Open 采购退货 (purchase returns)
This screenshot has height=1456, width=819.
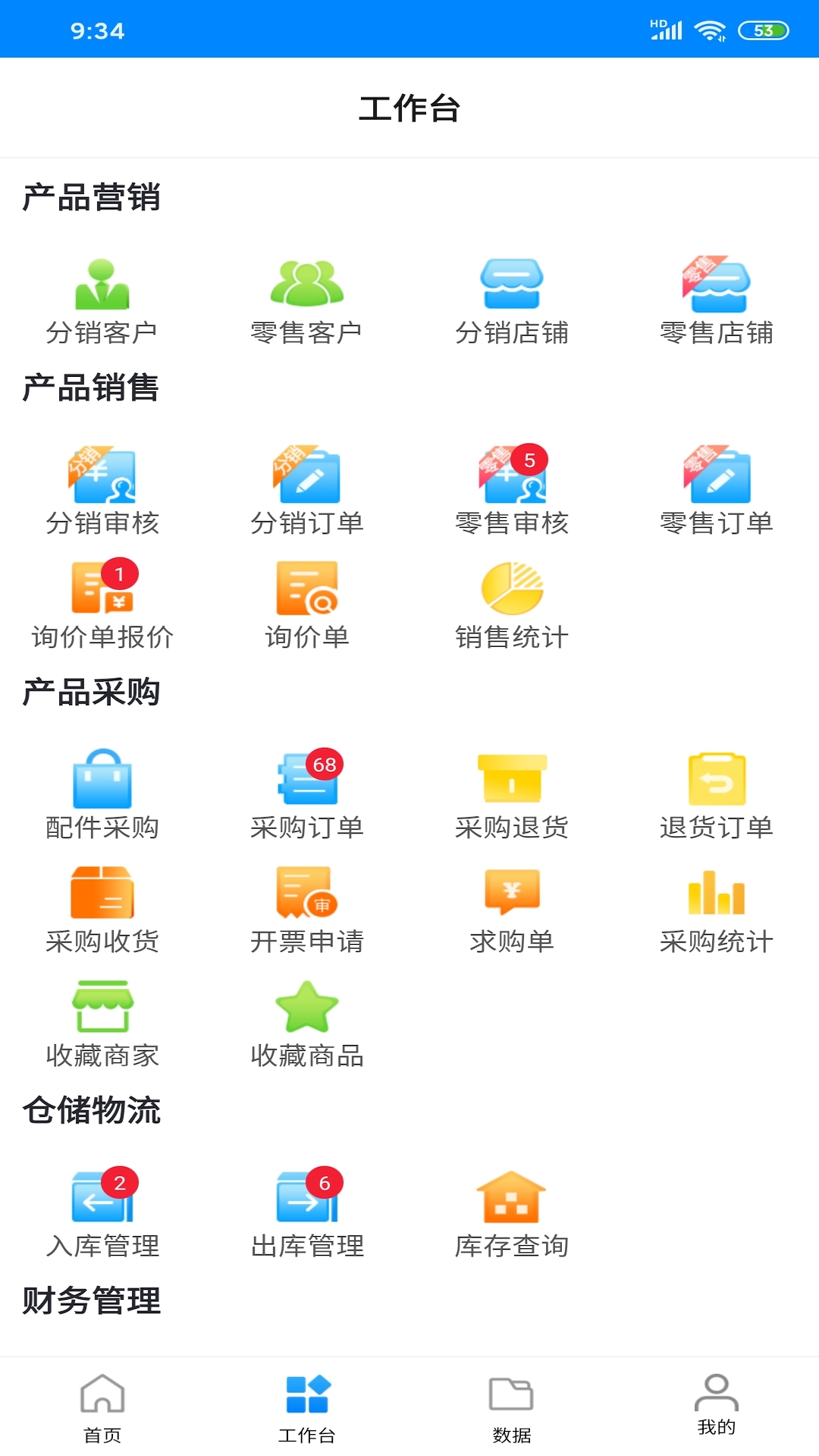click(x=512, y=789)
